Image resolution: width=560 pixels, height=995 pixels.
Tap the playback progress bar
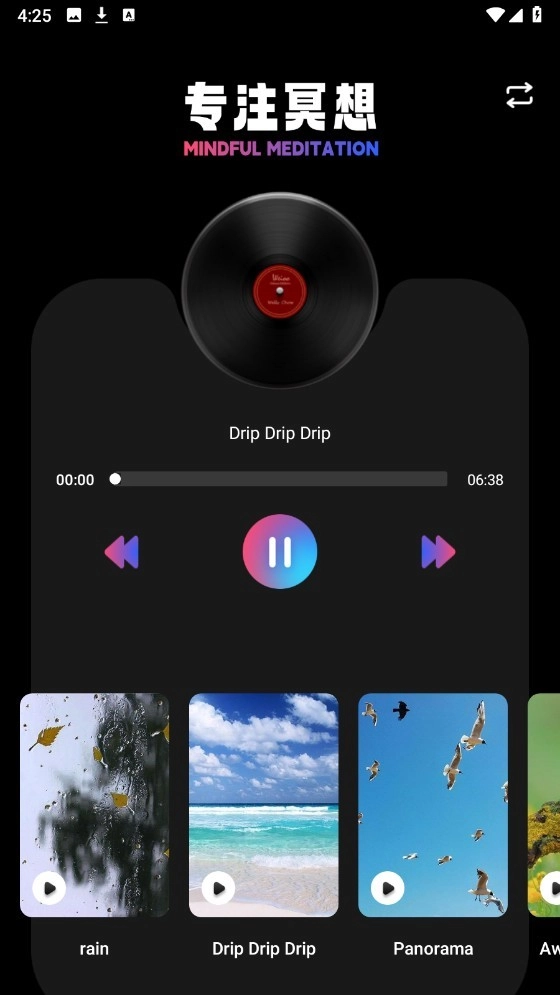278,479
